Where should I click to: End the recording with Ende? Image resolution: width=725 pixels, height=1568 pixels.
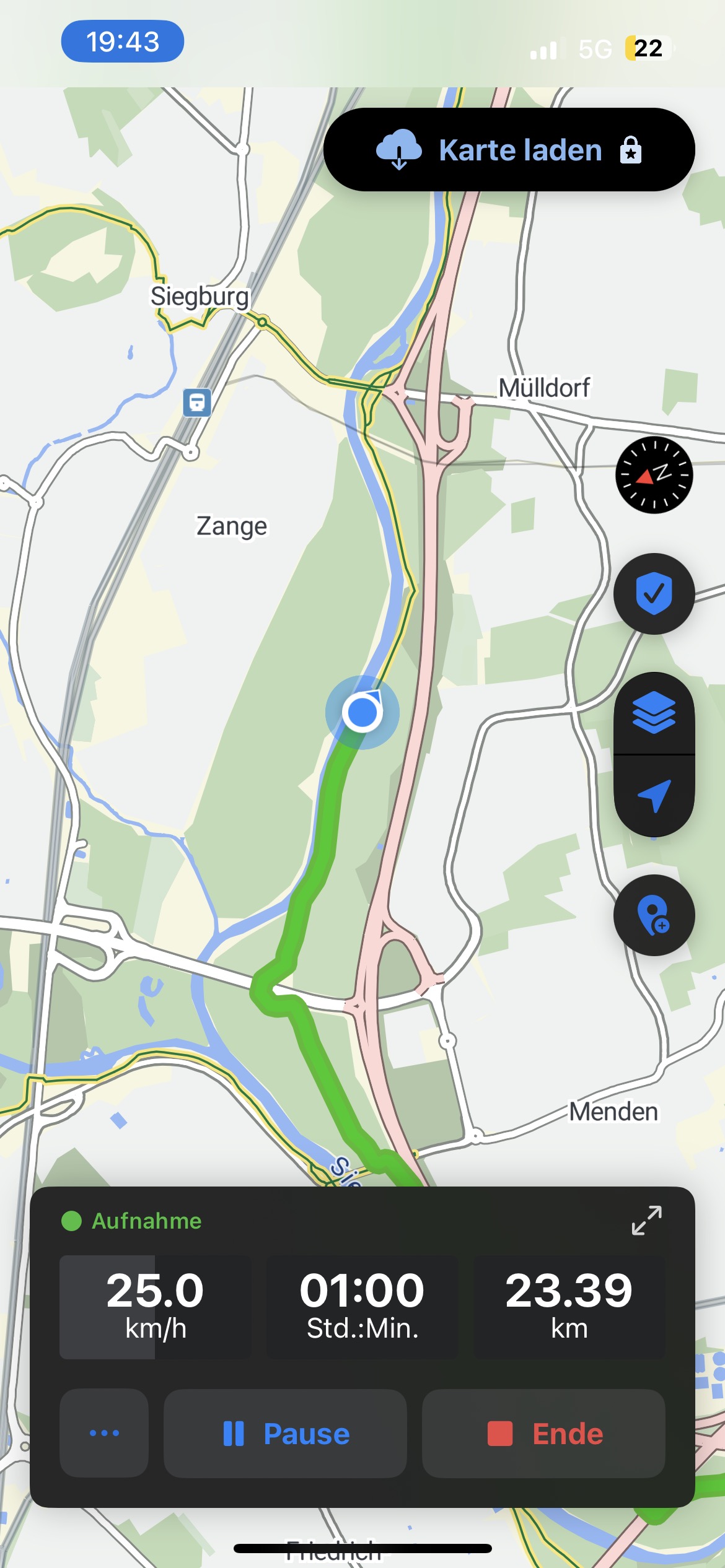click(x=543, y=1433)
